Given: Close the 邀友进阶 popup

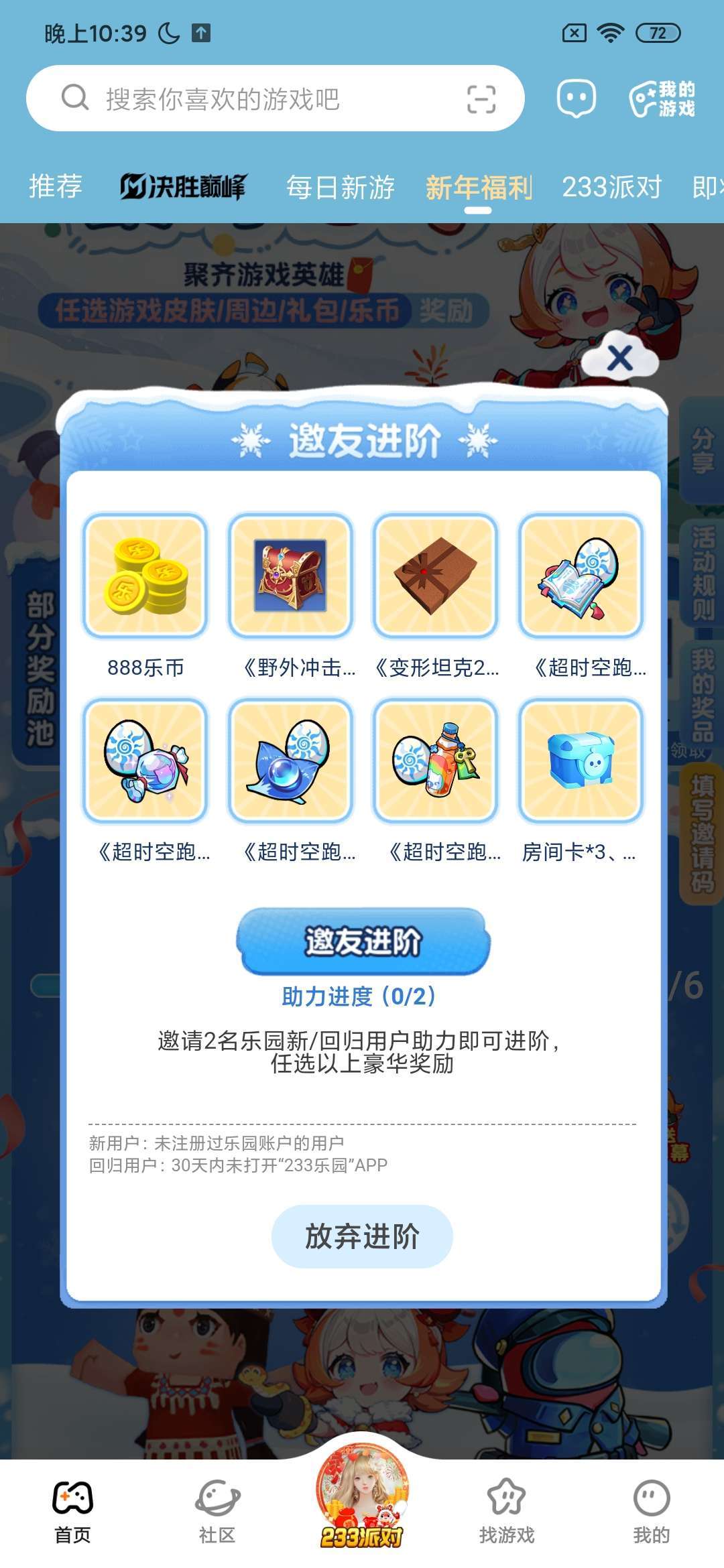Looking at the screenshot, I should coord(620,358).
